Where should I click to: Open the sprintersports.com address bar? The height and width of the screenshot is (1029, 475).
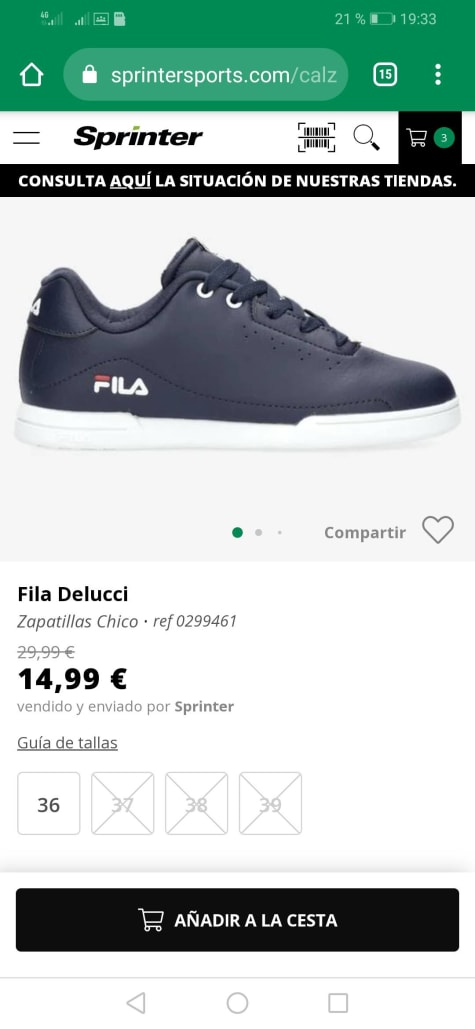click(205, 75)
